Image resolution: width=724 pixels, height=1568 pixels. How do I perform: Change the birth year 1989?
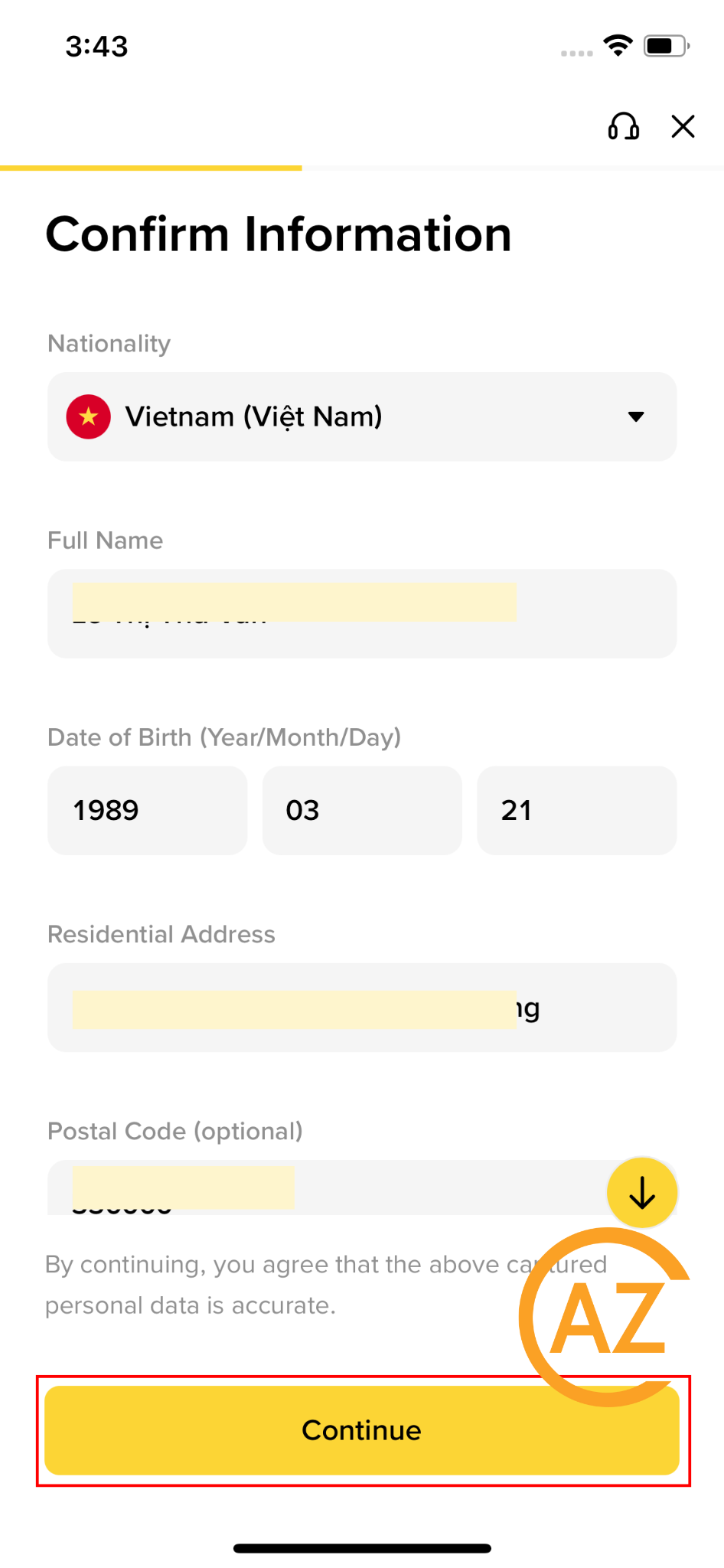(x=147, y=810)
